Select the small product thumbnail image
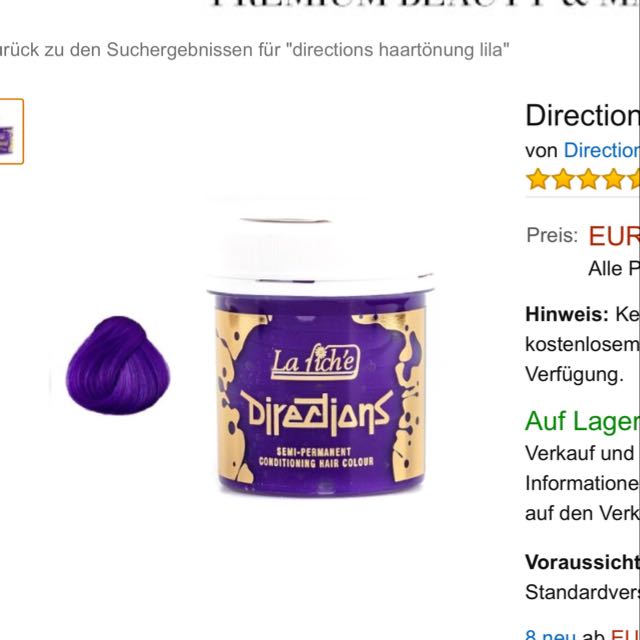The image size is (640, 640). (8, 131)
